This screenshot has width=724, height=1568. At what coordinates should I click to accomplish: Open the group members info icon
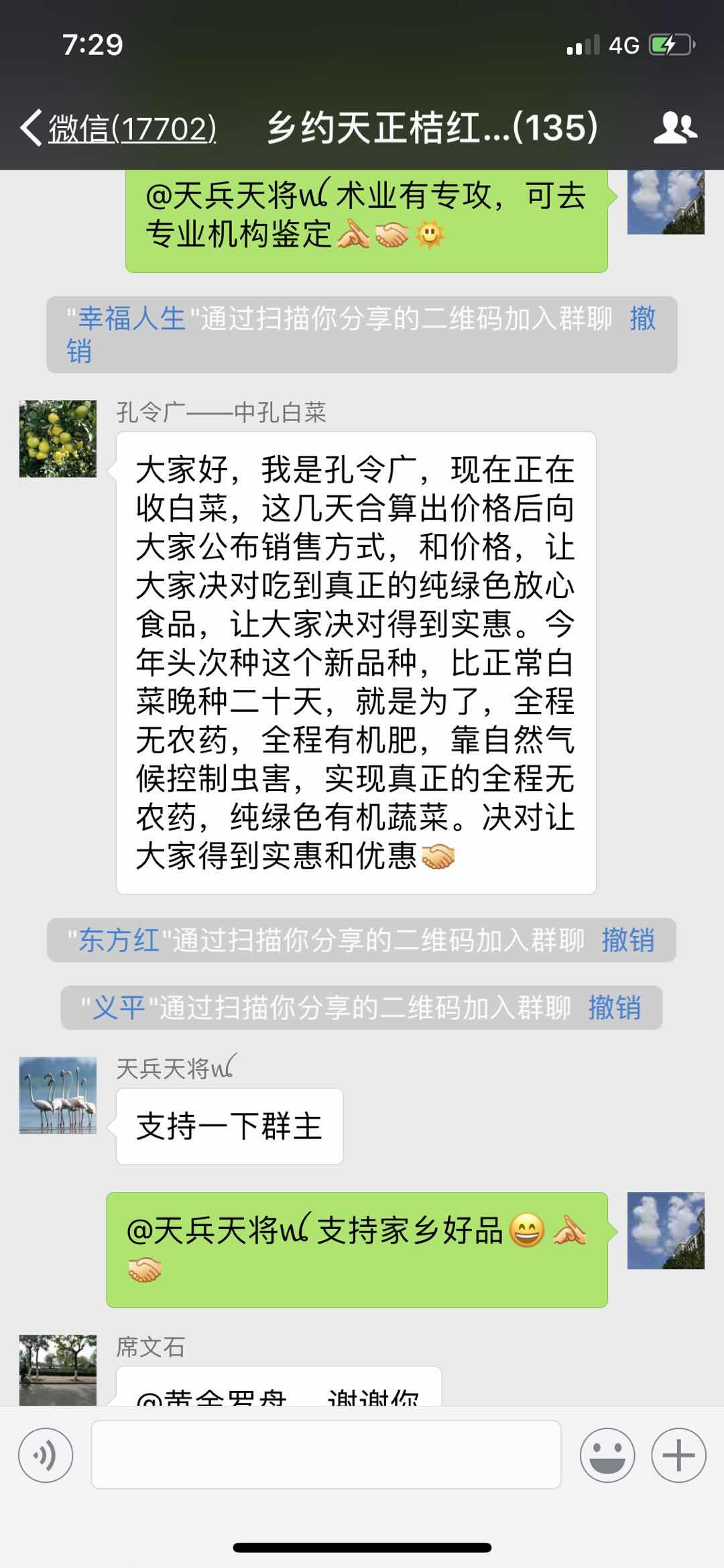(x=674, y=127)
